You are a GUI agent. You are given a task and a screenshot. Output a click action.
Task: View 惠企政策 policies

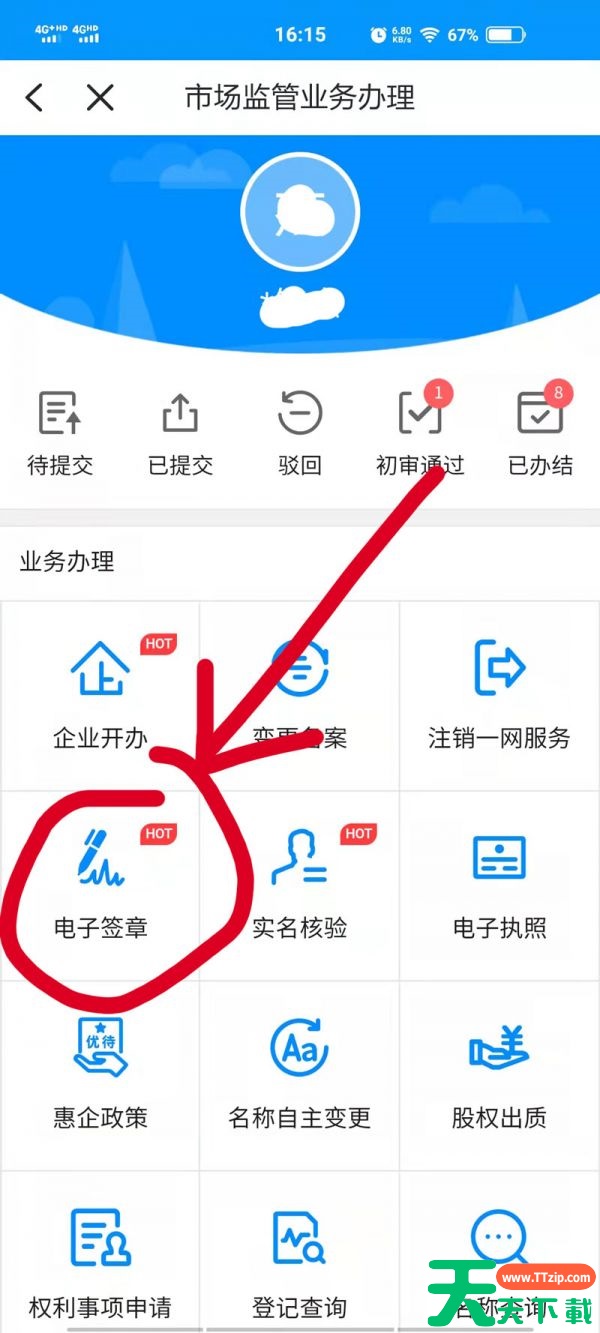click(x=100, y=1075)
